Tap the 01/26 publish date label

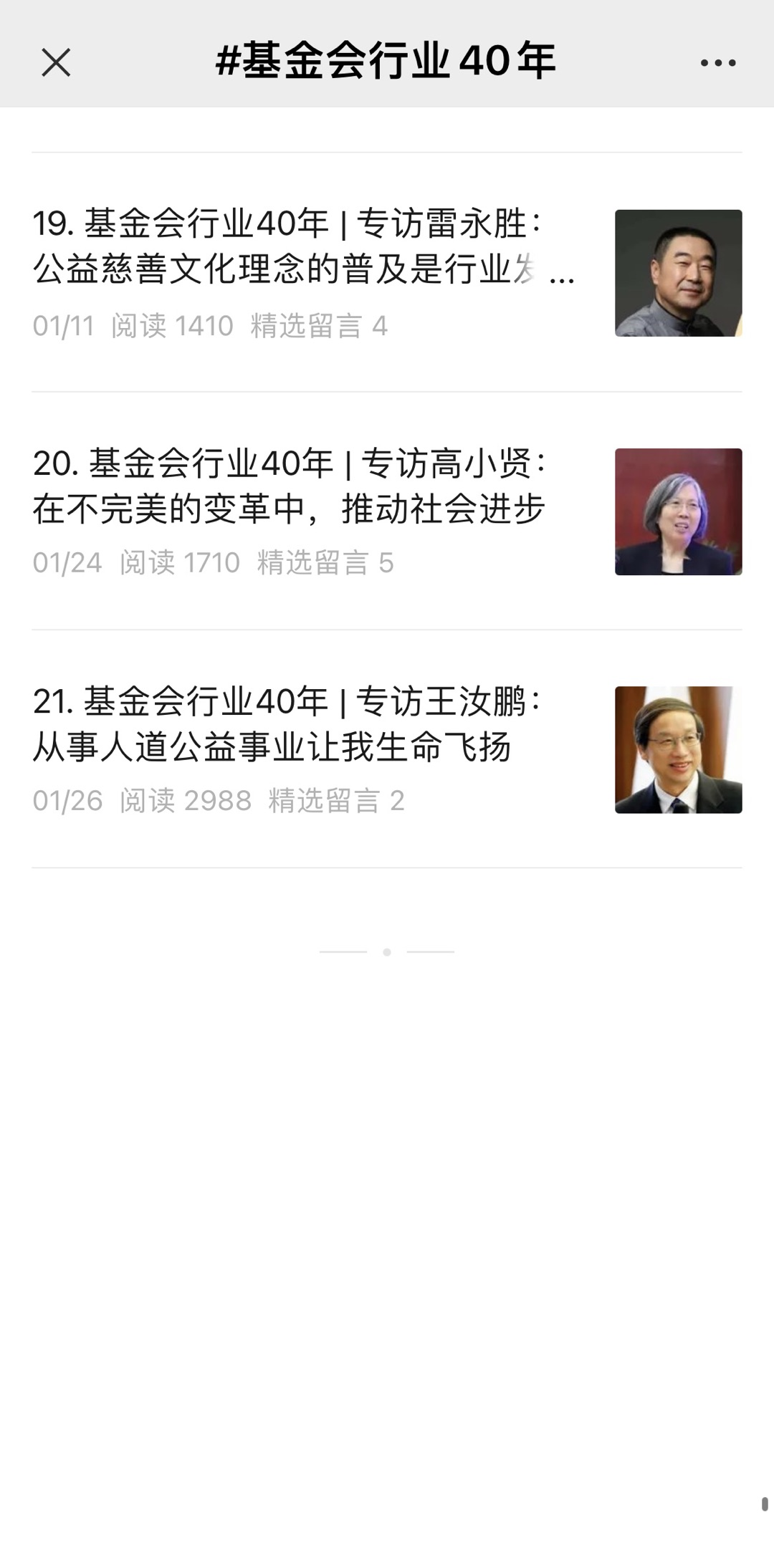pyautogui.click(x=68, y=802)
